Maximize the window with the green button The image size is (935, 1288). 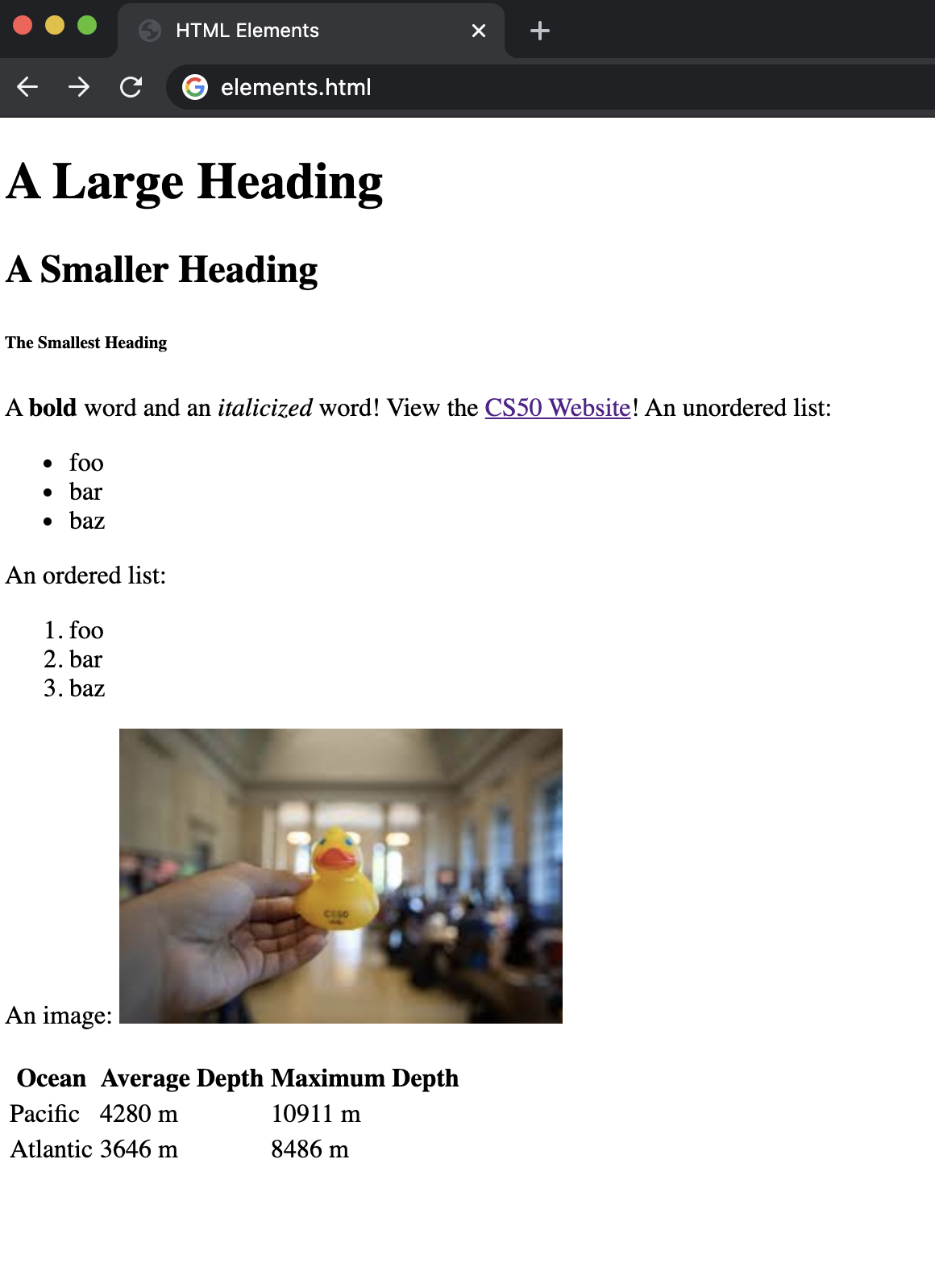[x=87, y=26]
